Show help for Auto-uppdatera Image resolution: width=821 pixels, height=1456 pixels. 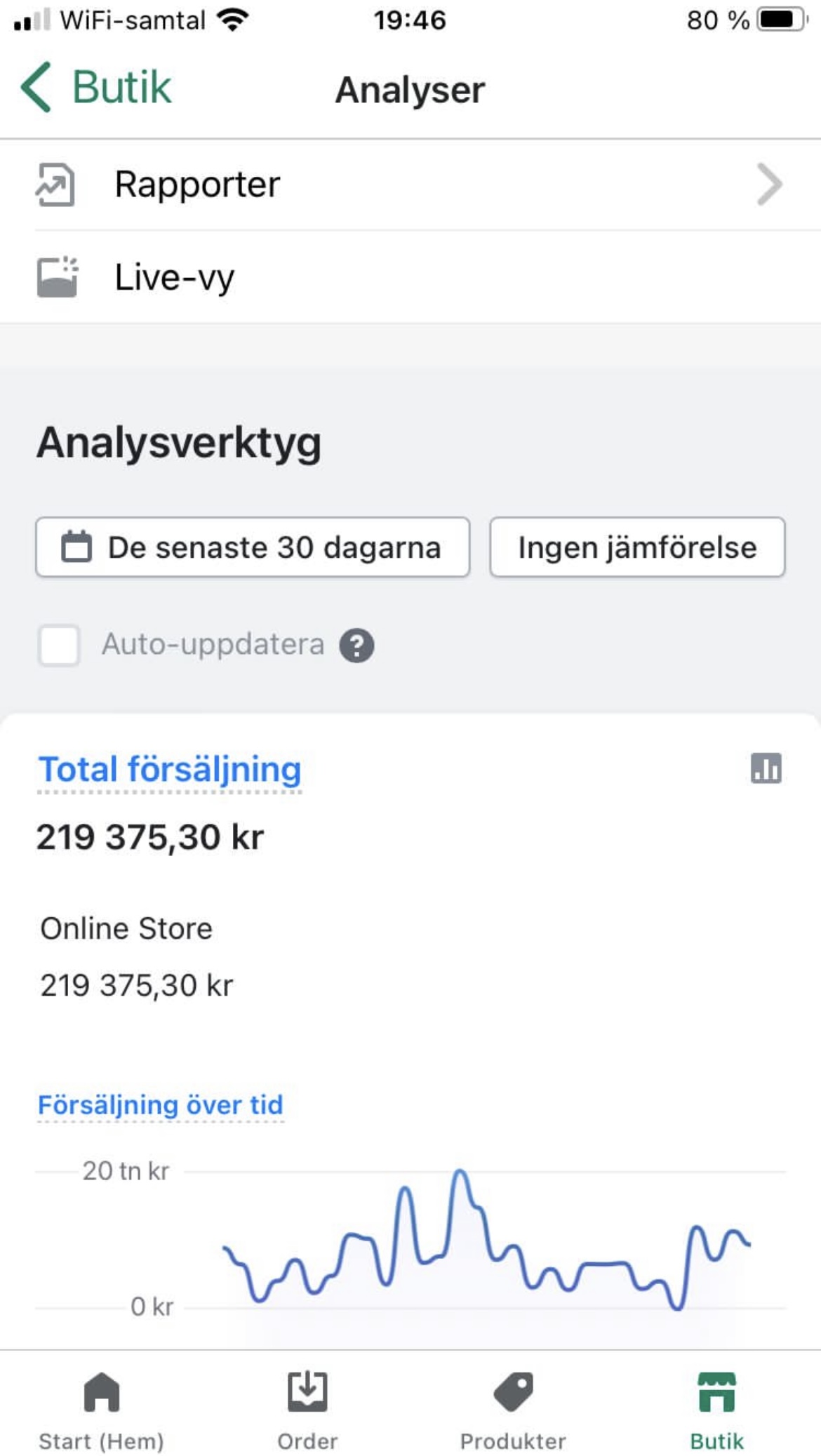[x=356, y=645]
